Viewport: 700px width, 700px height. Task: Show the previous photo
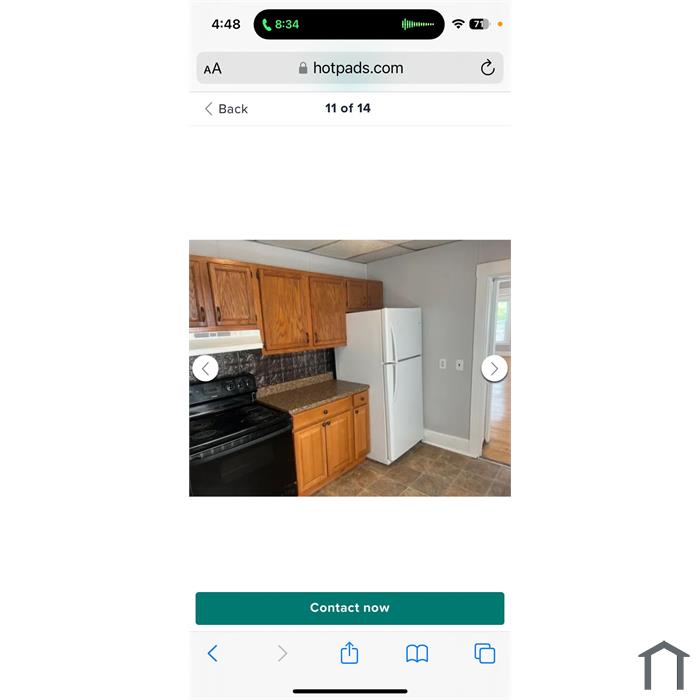(x=205, y=368)
